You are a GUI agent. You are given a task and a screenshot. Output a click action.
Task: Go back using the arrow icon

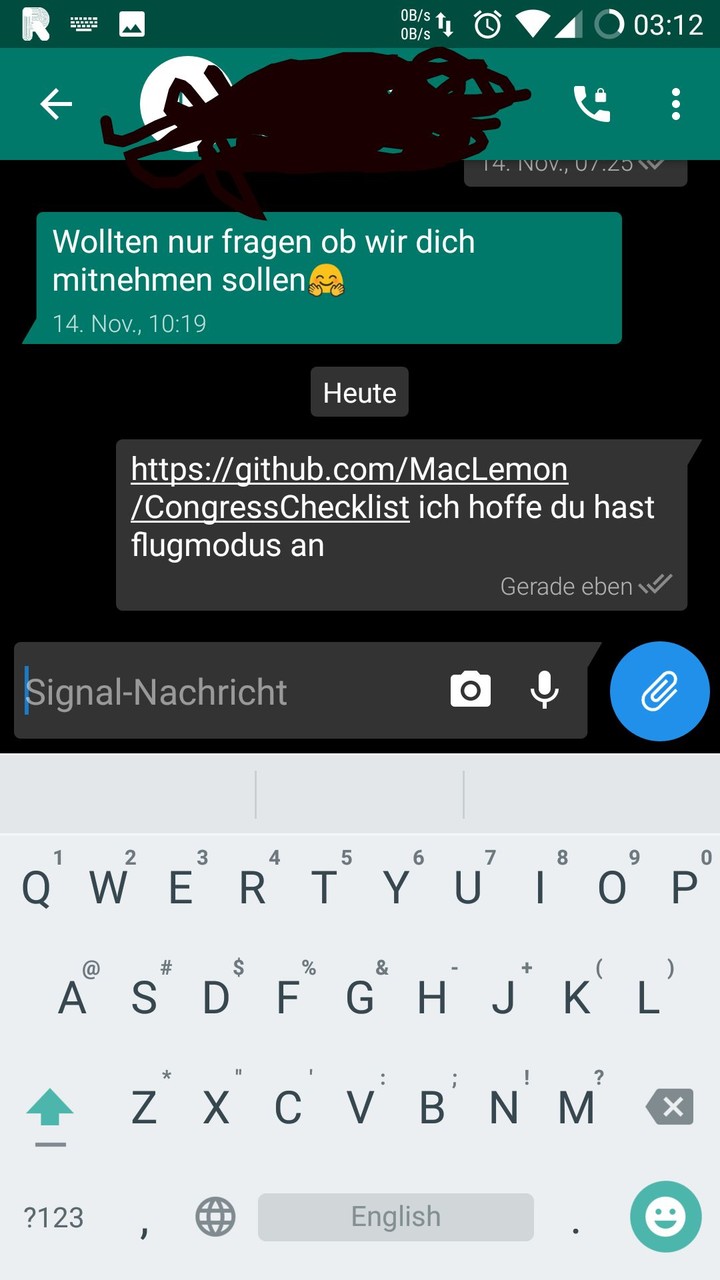click(x=56, y=104)
